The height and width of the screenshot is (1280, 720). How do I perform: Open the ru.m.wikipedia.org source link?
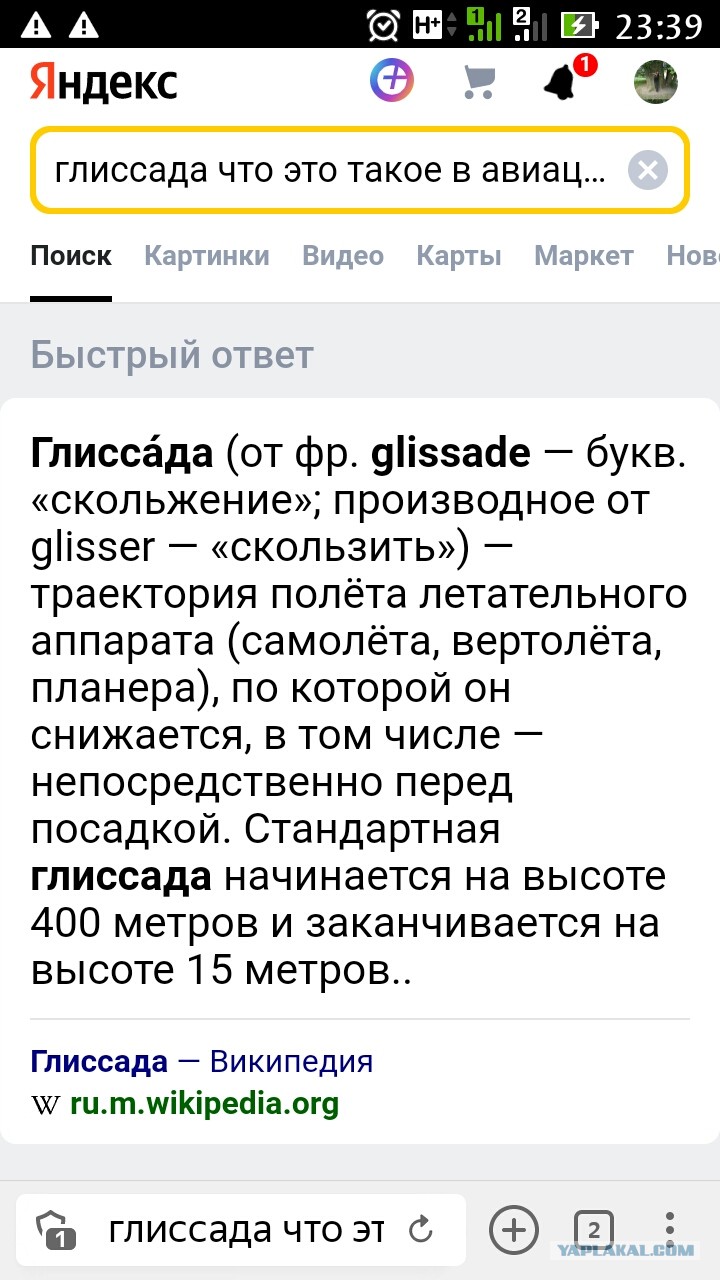(204, 1104)
